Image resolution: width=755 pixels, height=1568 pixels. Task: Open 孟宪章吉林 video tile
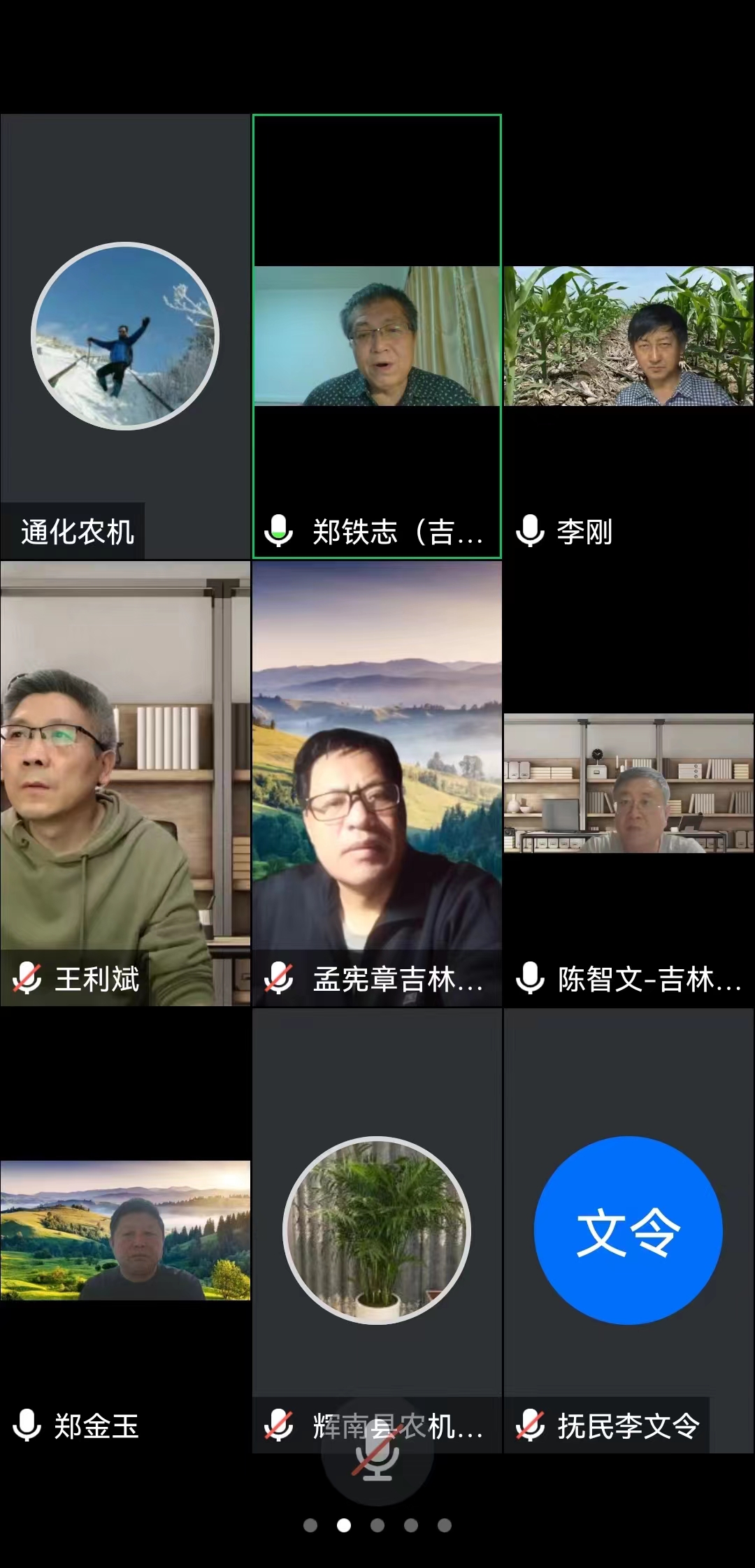pyautogui.click(x=377, y=783)
